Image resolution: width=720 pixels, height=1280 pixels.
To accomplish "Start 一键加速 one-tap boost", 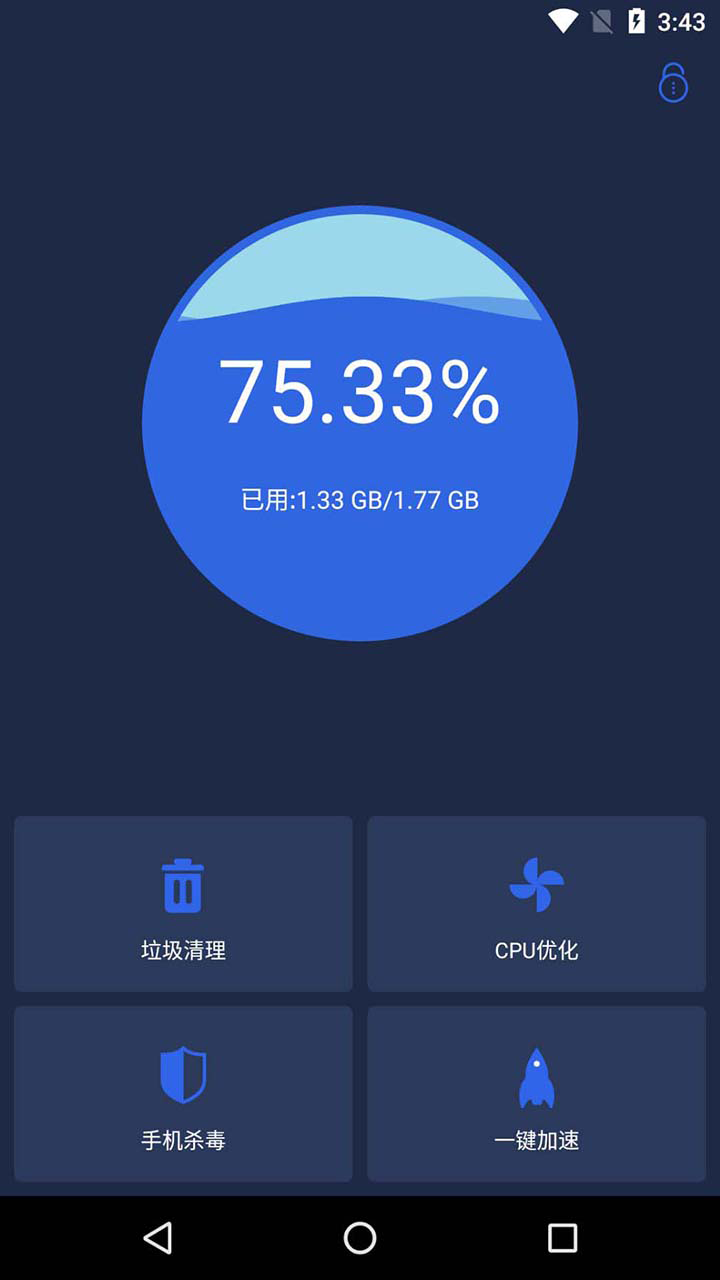I will point(536,1094).
